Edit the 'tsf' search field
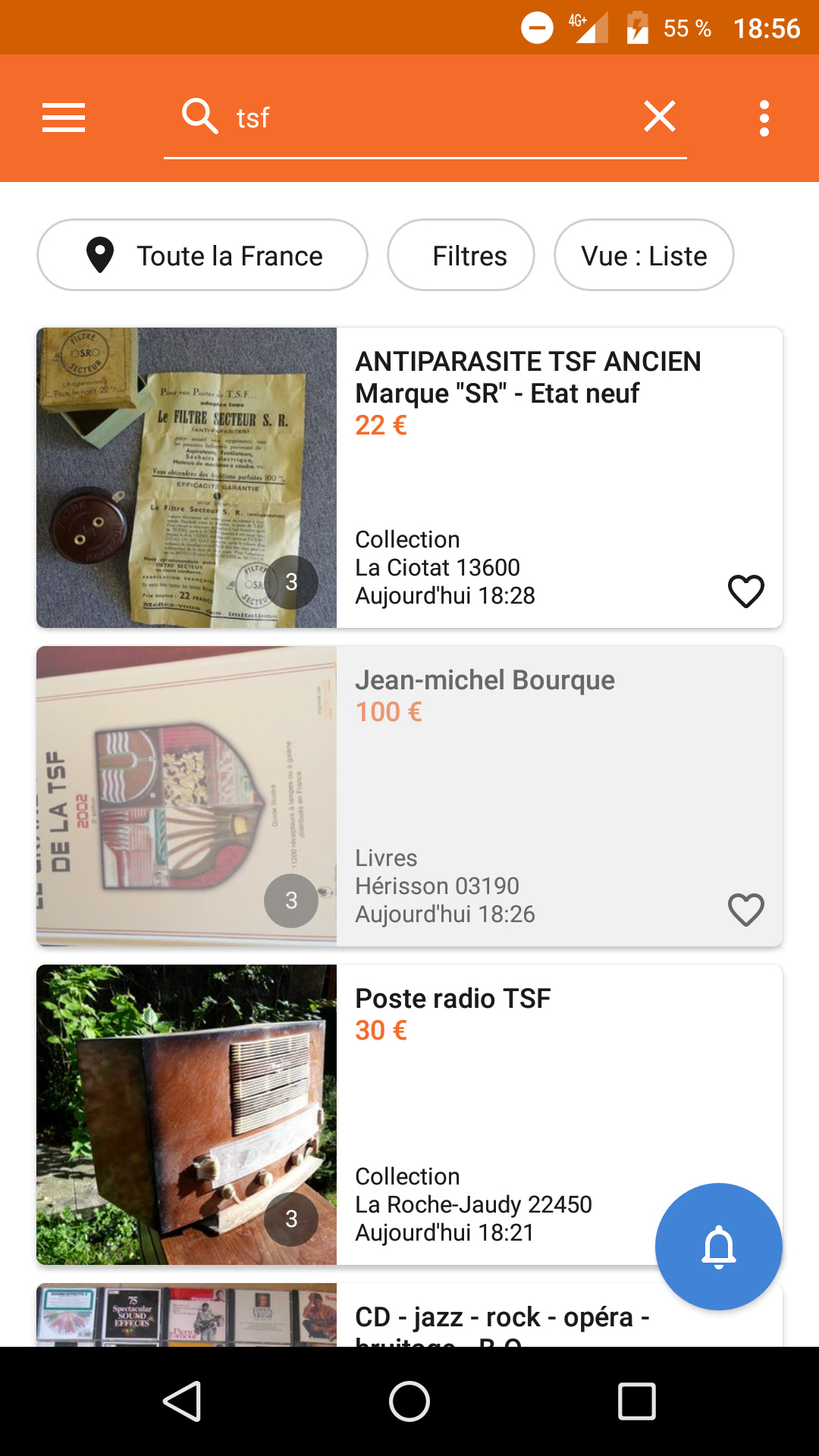Image resolution: width=819 pixels, height=1456 pixels. tap(425, 118)
